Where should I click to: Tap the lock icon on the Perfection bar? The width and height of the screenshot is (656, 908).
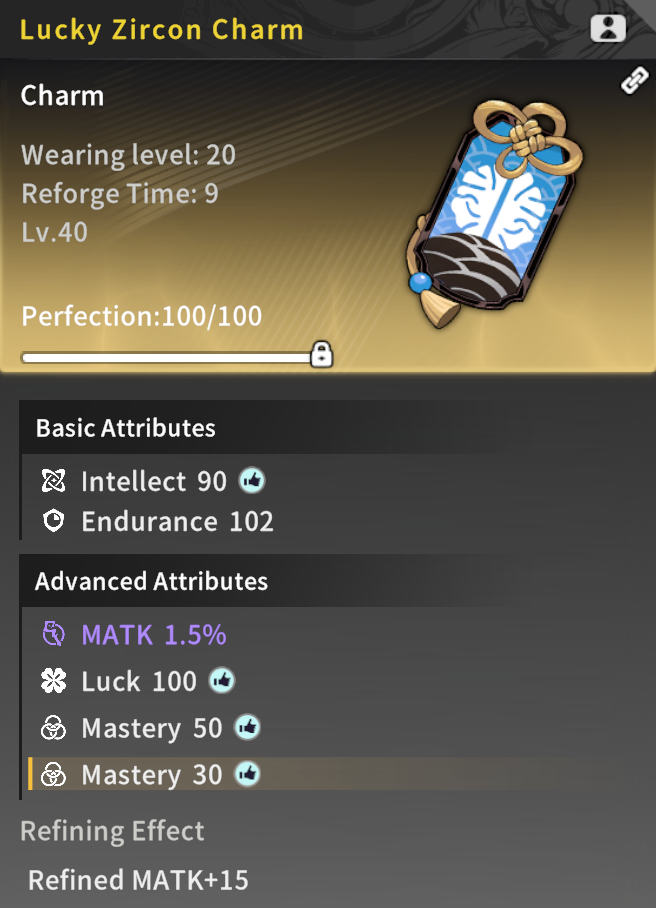pos(321,354)
